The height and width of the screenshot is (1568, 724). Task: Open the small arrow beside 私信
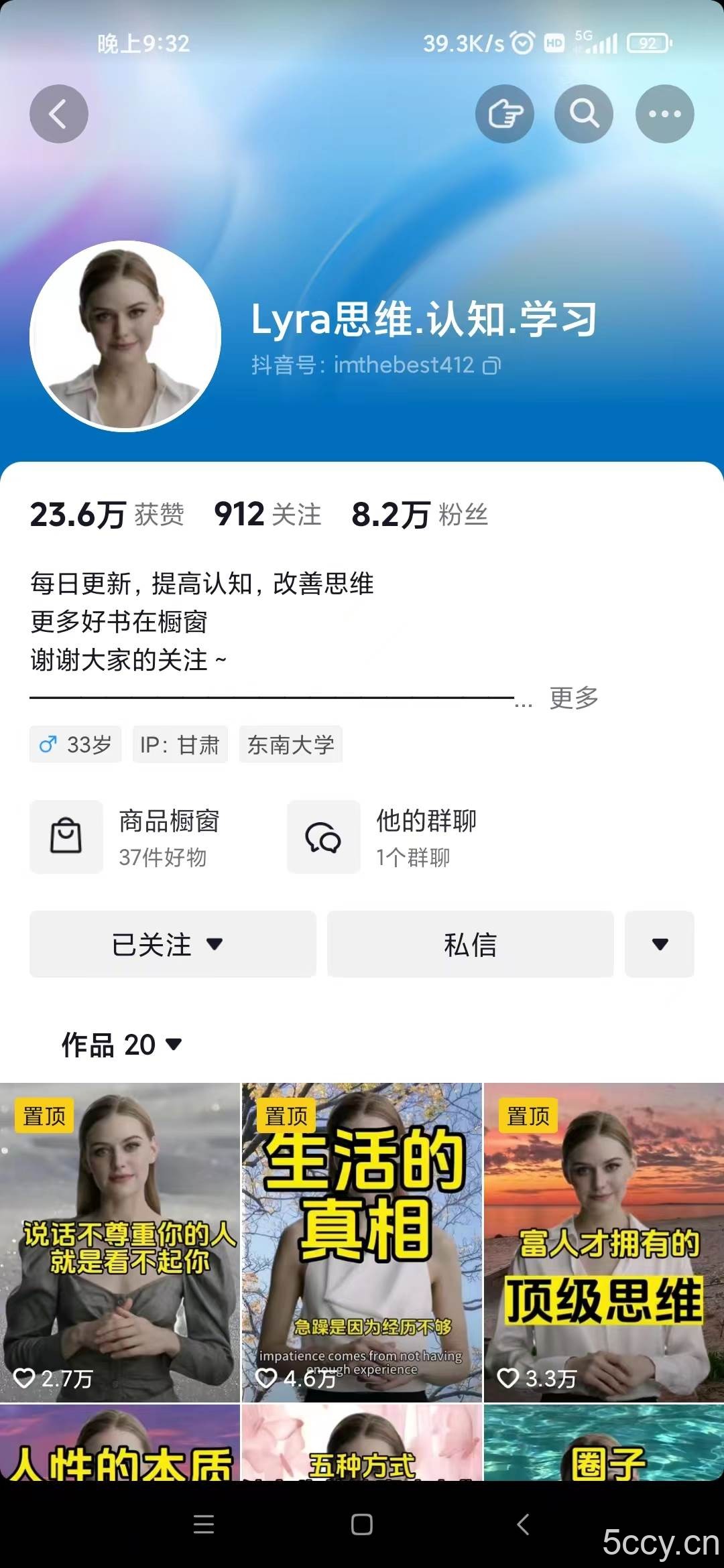point(659,945)
